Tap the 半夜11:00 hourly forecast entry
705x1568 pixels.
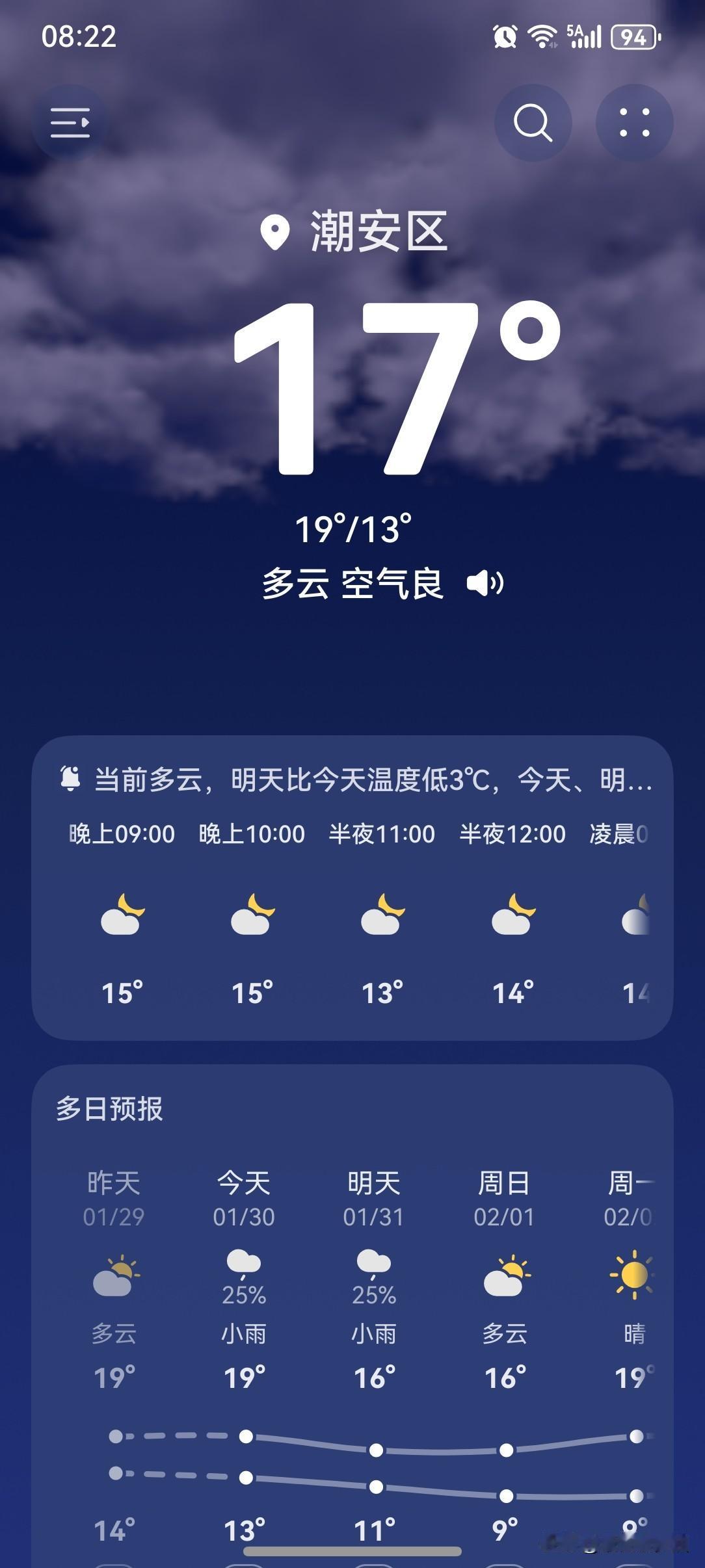click(x=382, y=834)
